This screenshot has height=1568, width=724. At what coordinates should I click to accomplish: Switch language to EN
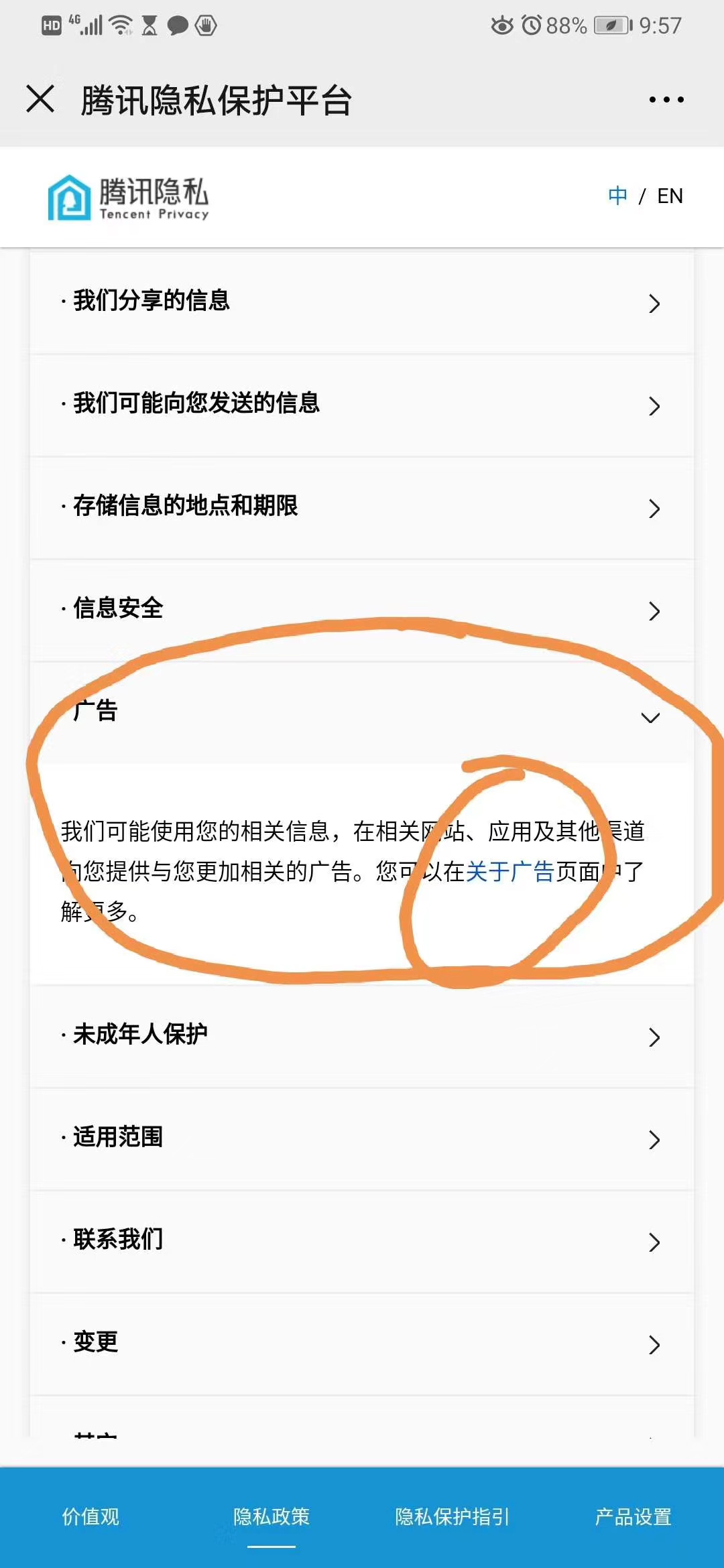point(670,196)
